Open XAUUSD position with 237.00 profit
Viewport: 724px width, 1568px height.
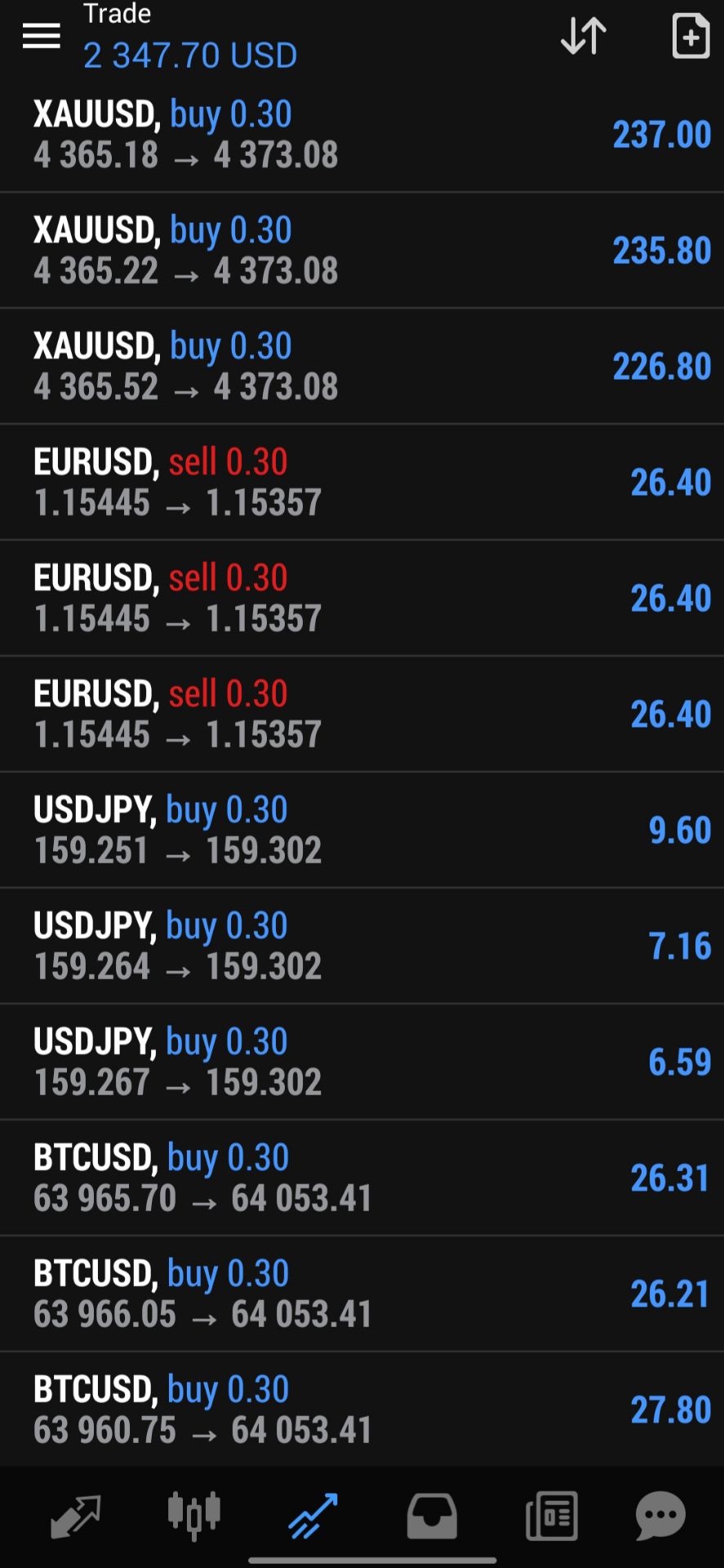(x=362, y=135)
